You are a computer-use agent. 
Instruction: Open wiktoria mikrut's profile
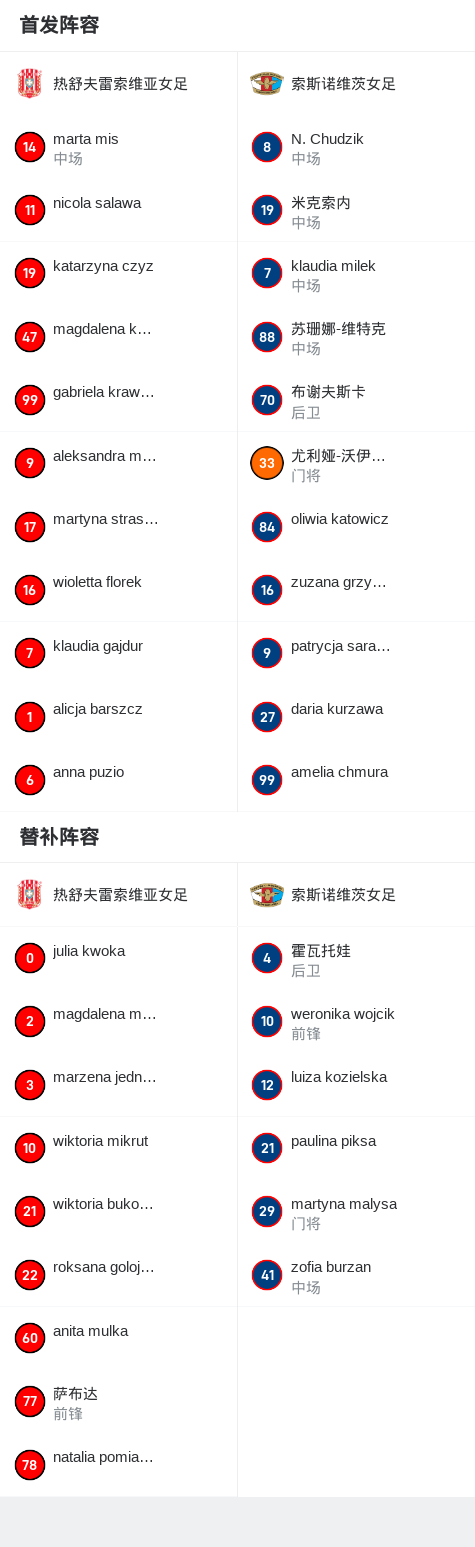click(x=118, y=1149)
